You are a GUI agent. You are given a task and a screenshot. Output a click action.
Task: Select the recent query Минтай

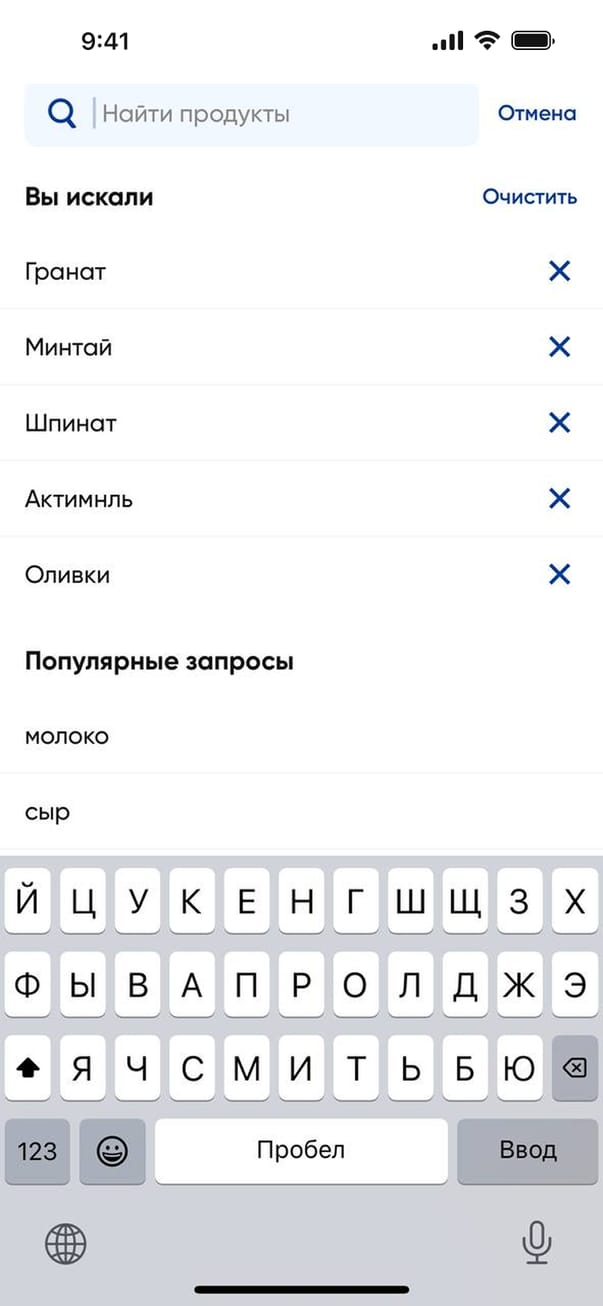point(69,347)
